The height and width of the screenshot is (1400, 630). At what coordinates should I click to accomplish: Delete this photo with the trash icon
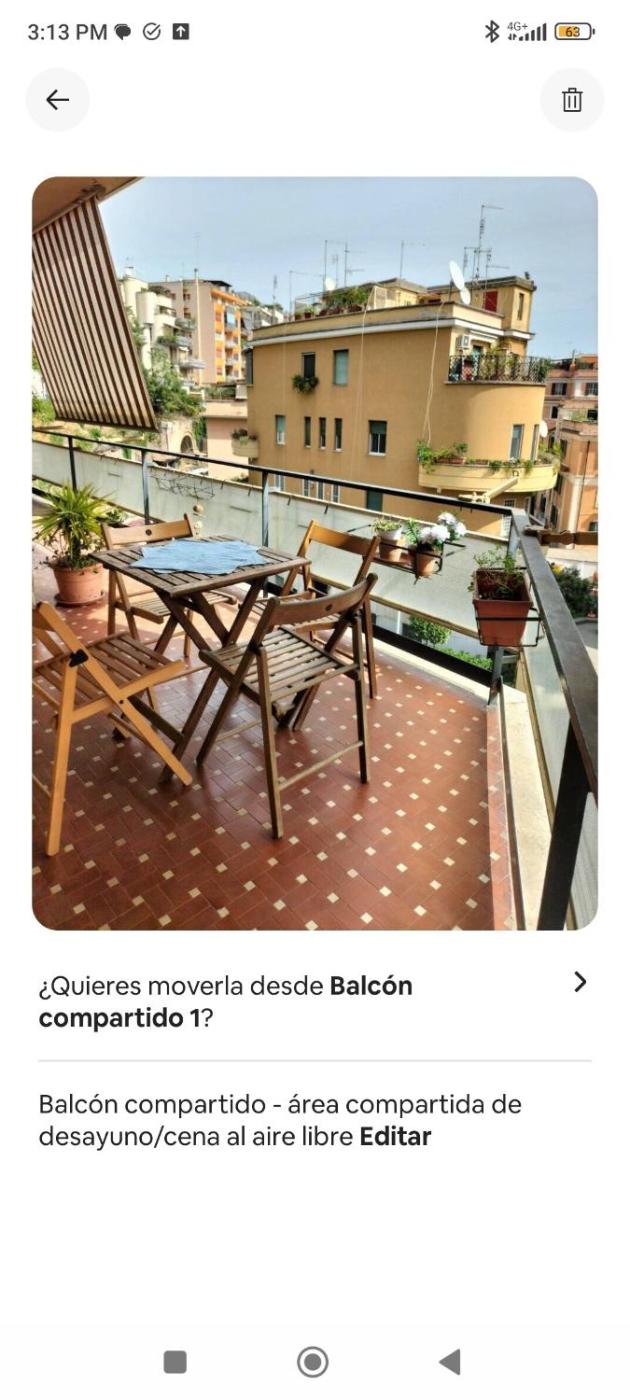pyautogui.click(x=571, y=100)
